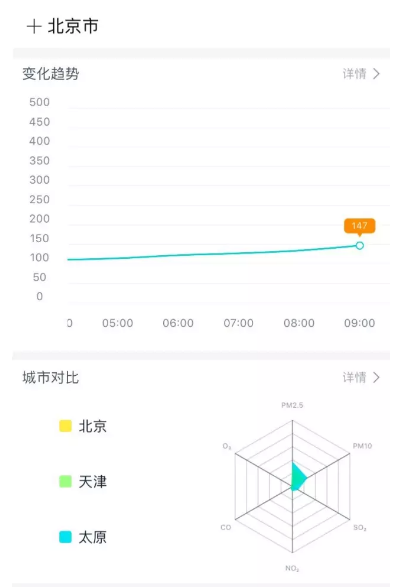Open 详情 for 变化趋势
The width and height of the screenshot is (398, 587).
[x=361, y=74]
